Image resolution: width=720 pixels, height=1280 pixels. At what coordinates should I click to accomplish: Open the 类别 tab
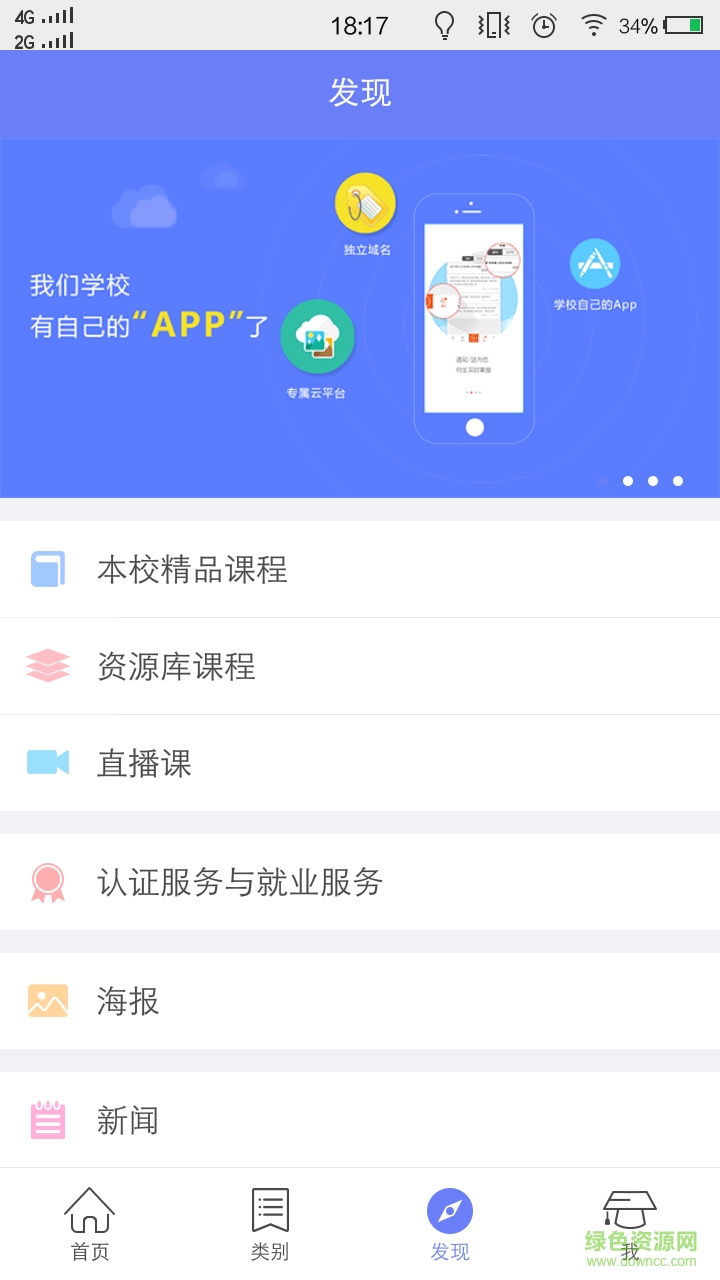click(x=269, y=1222)
